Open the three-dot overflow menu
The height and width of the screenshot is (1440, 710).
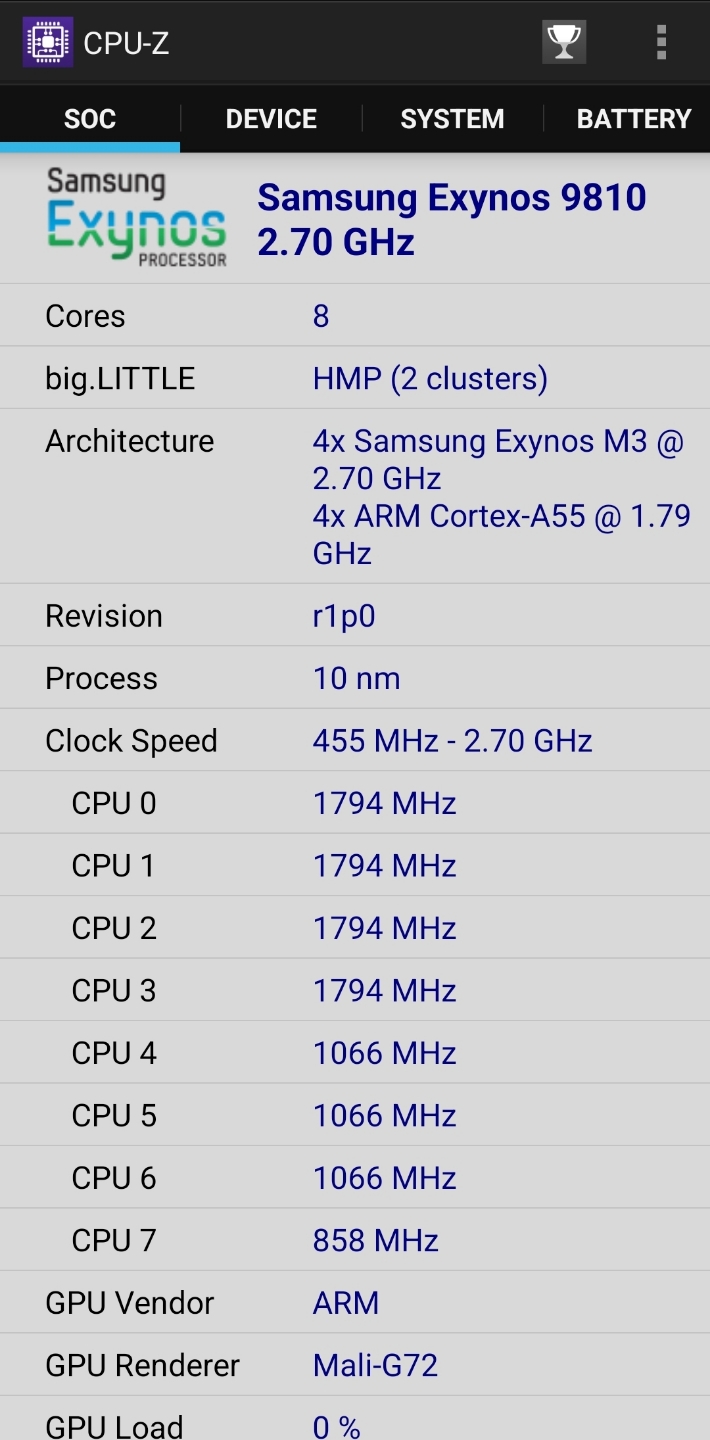[661, 42]
